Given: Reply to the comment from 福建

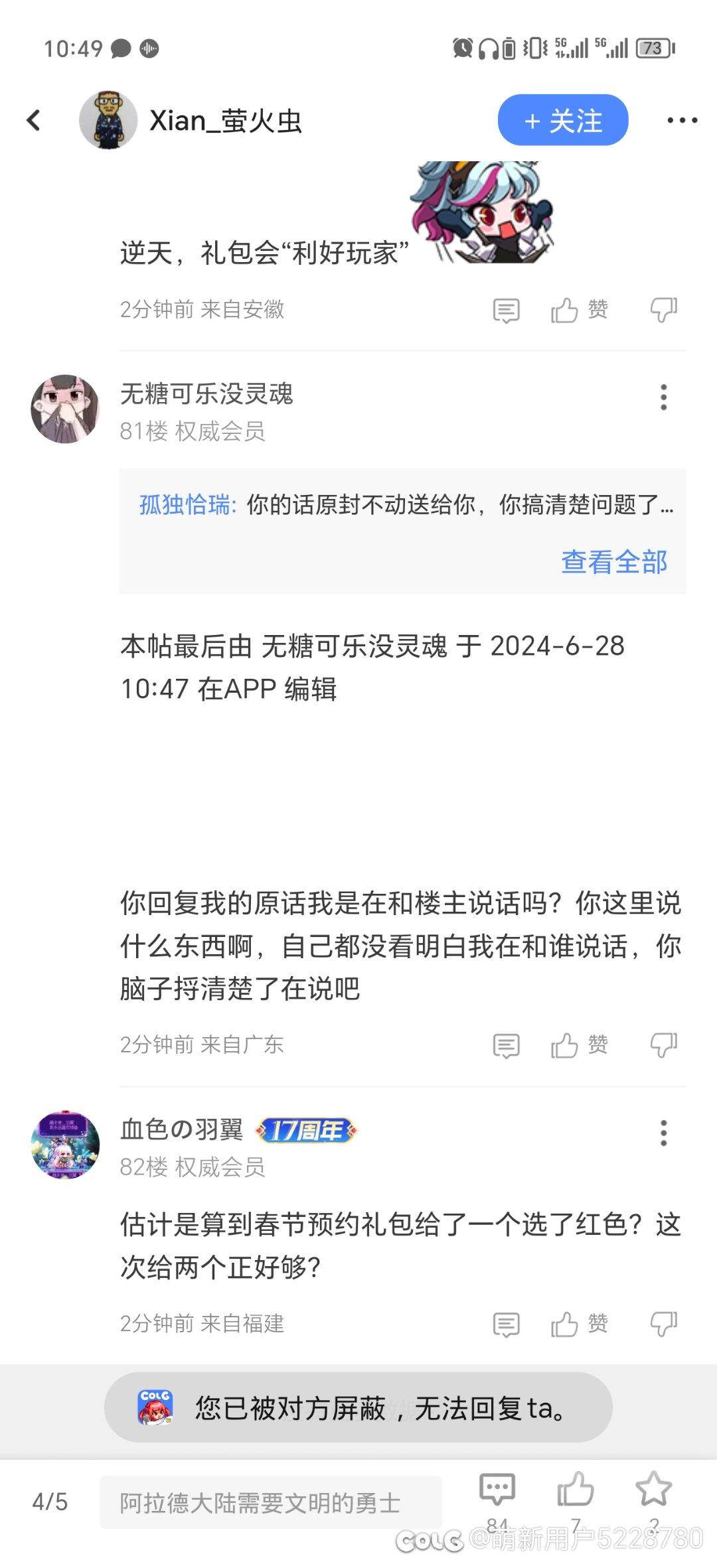Looking at the screenshot, I should 506,1324.
